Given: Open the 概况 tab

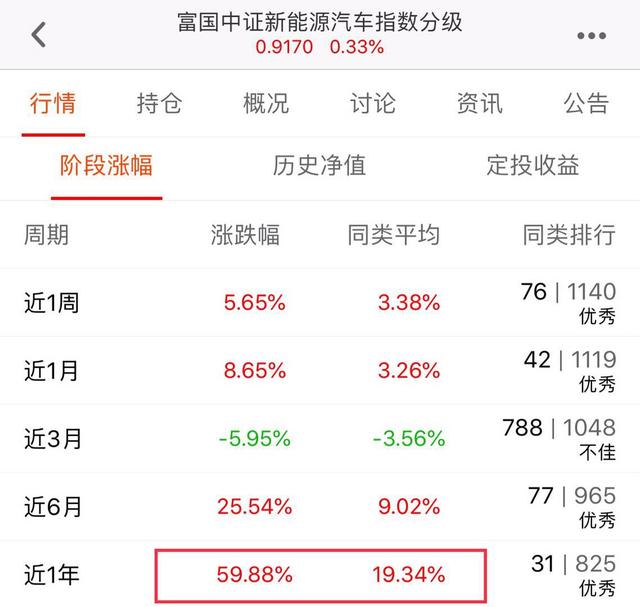Looking at the screenshot, I should pos(266,103).
